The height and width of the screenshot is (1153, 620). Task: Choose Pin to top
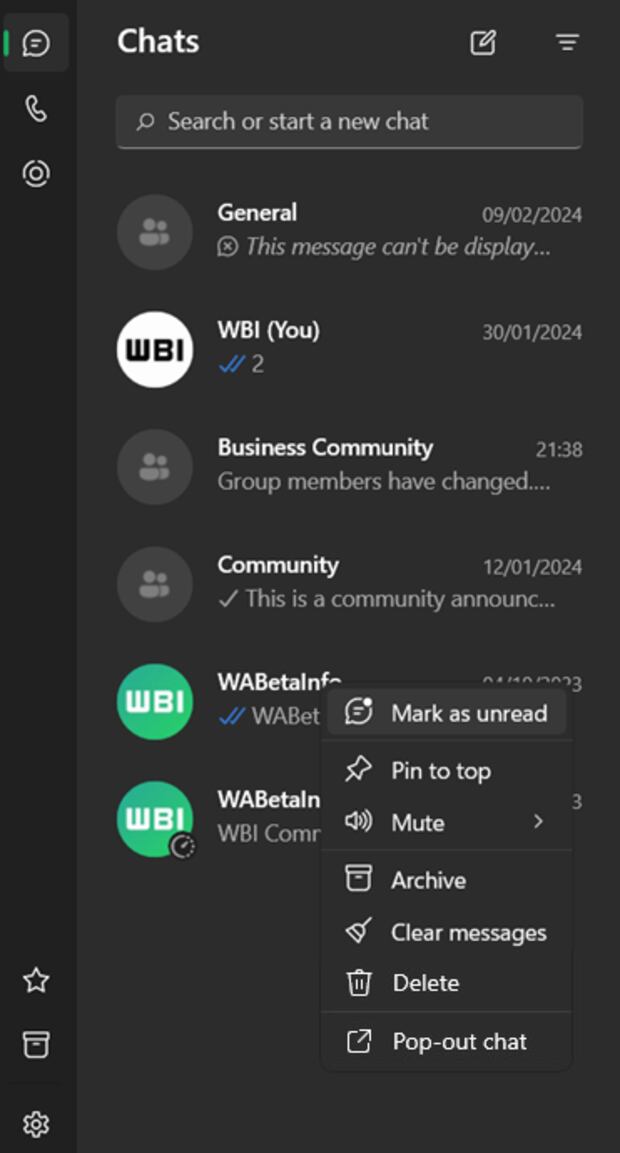(x=440, y=771)
